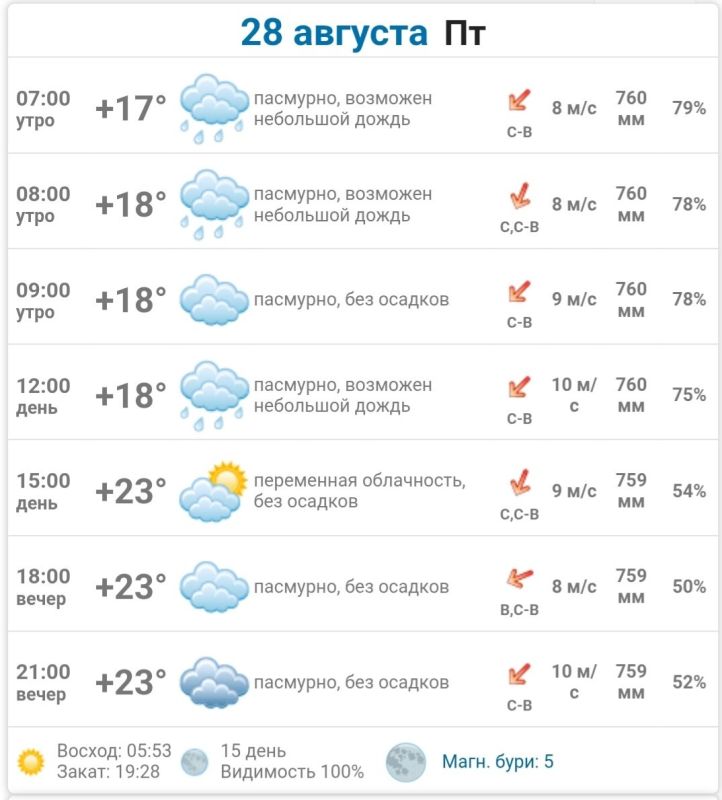
Task: Open the 28 августа date heading link
Action: tap(334, 33)
